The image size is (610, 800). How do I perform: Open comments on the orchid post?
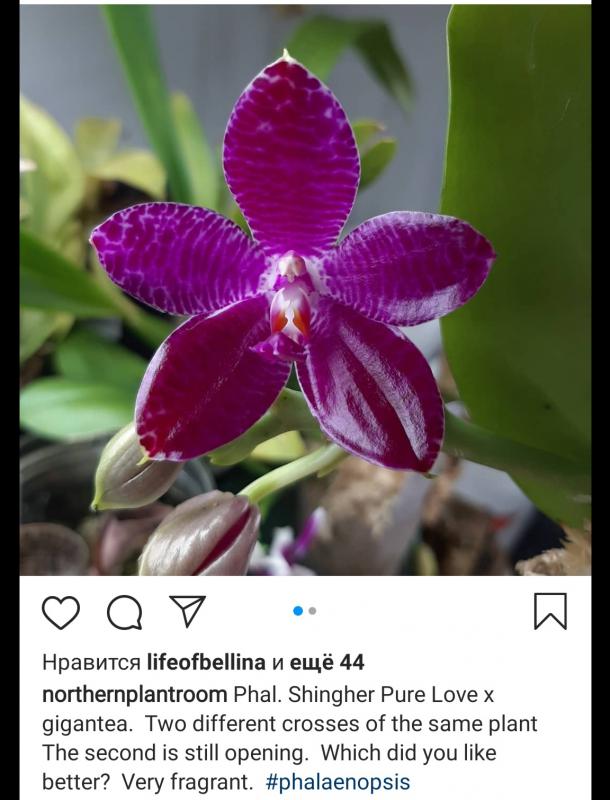124,611
